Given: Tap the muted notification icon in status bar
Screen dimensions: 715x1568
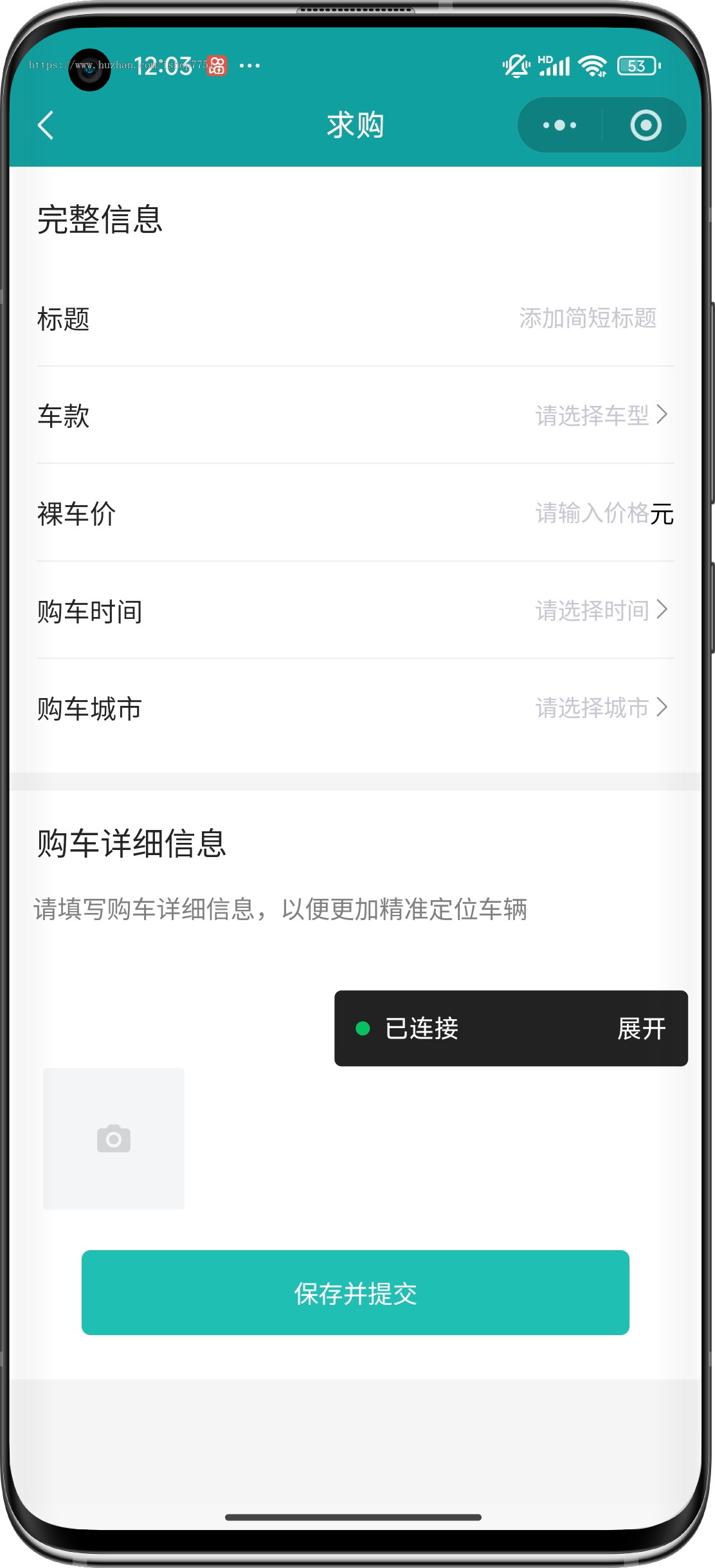Looking at the screenshot, I should [x=514, y=64].
